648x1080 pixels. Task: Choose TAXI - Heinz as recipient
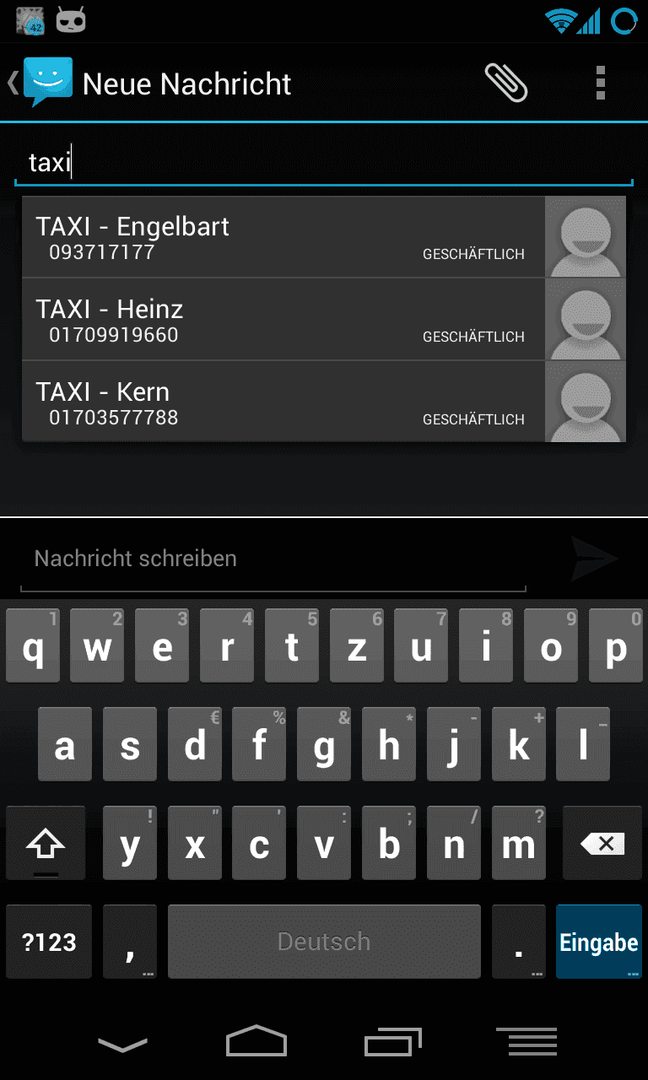coord(324,320)
